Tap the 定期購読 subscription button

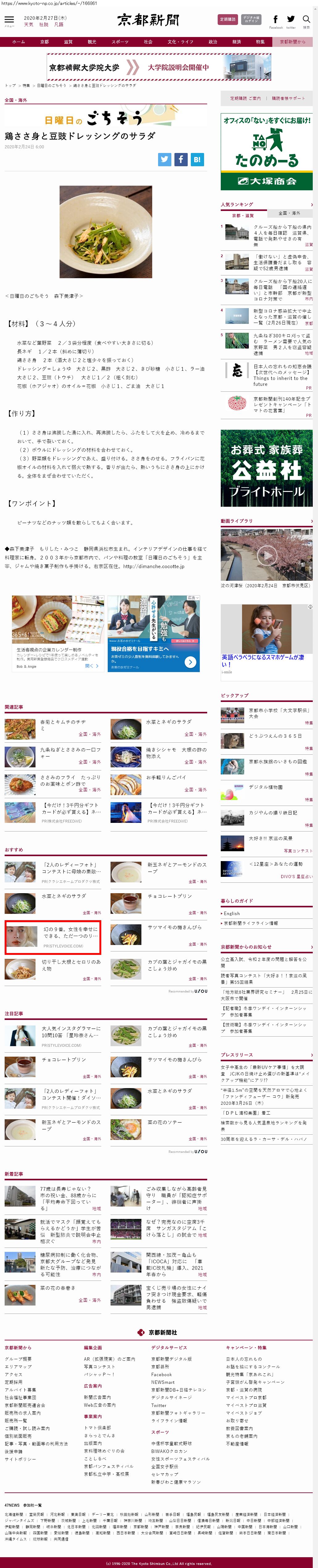[228, 19]
